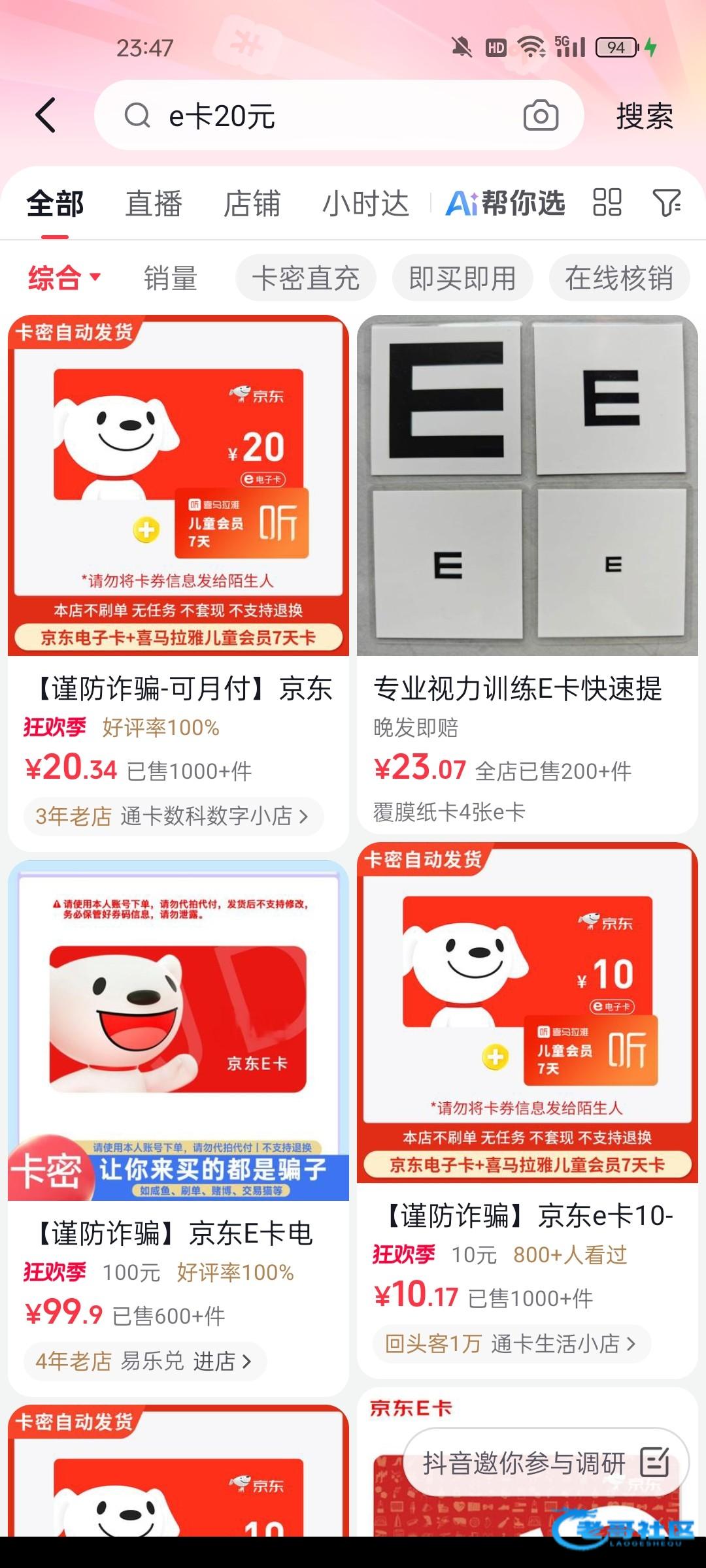Enter the 易乐兑 shop via 进店
This screenshot has height=1568, width=706.
[222, 1361]
